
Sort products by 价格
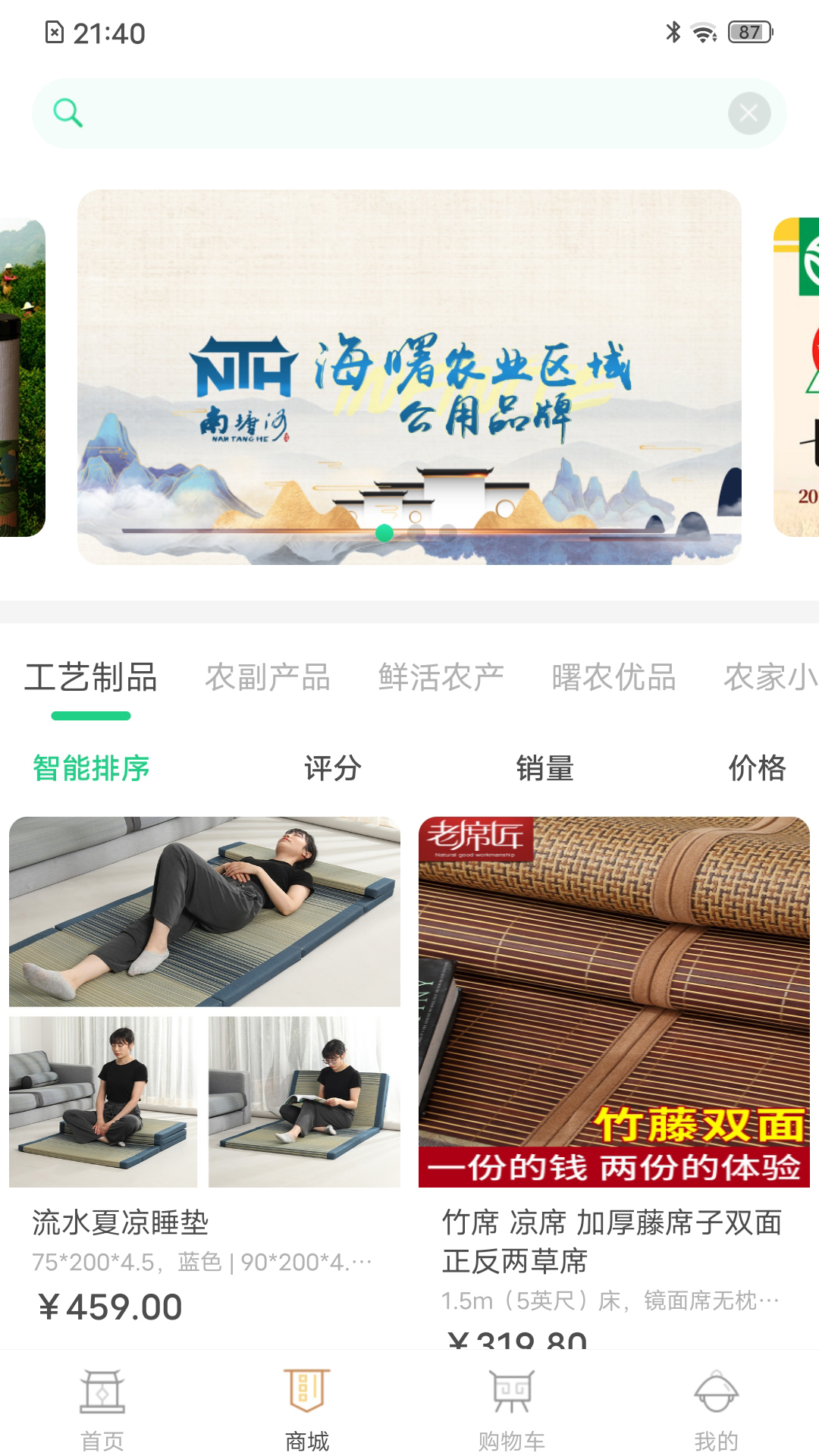click(757, 768)
